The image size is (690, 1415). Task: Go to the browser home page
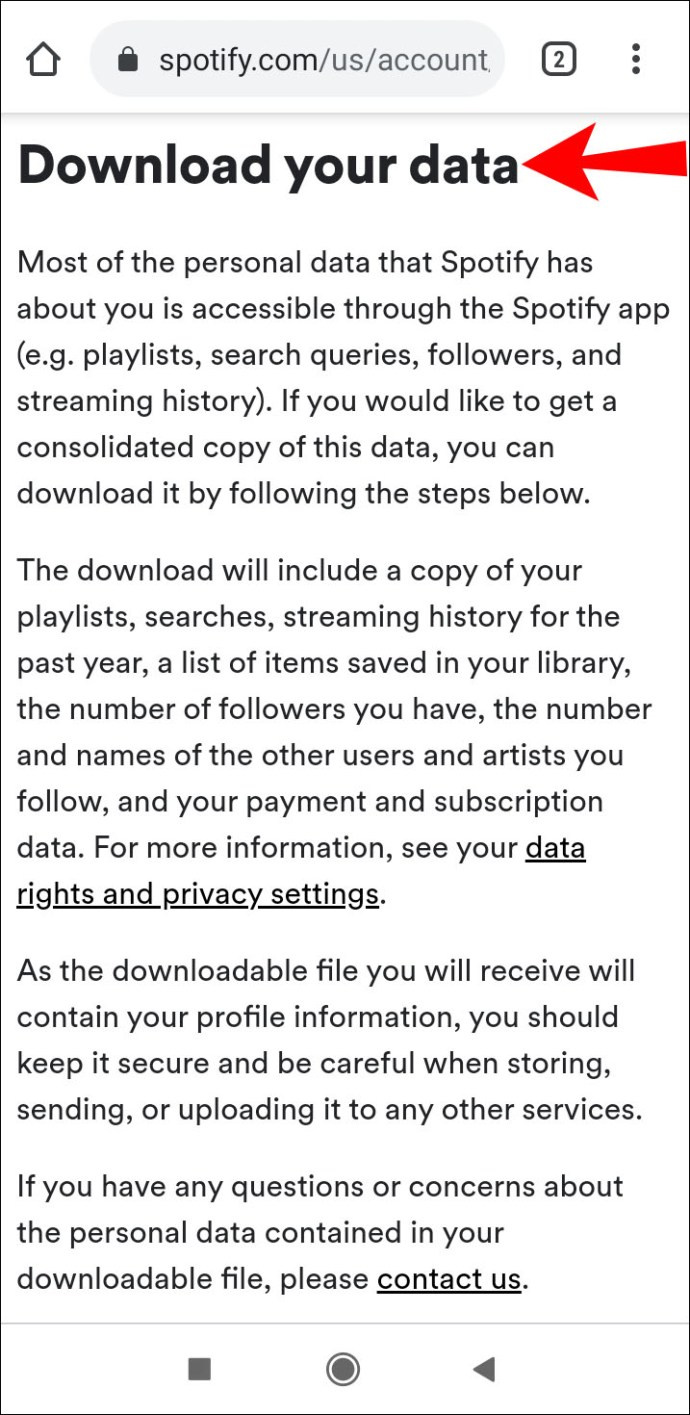pos(43,60)
